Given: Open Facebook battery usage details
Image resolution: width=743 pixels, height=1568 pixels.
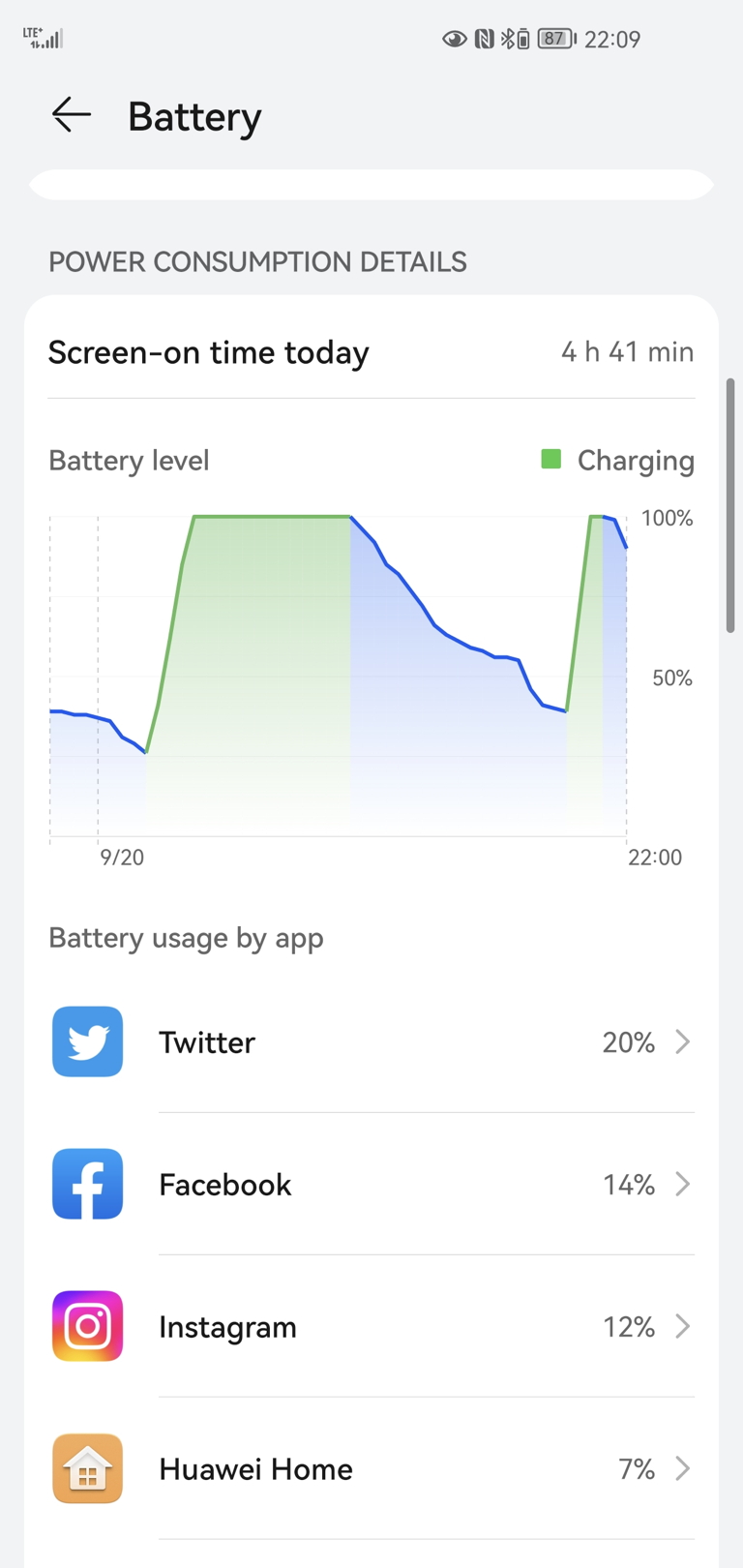Looking at the screenshot, I should click(371, 1184).
